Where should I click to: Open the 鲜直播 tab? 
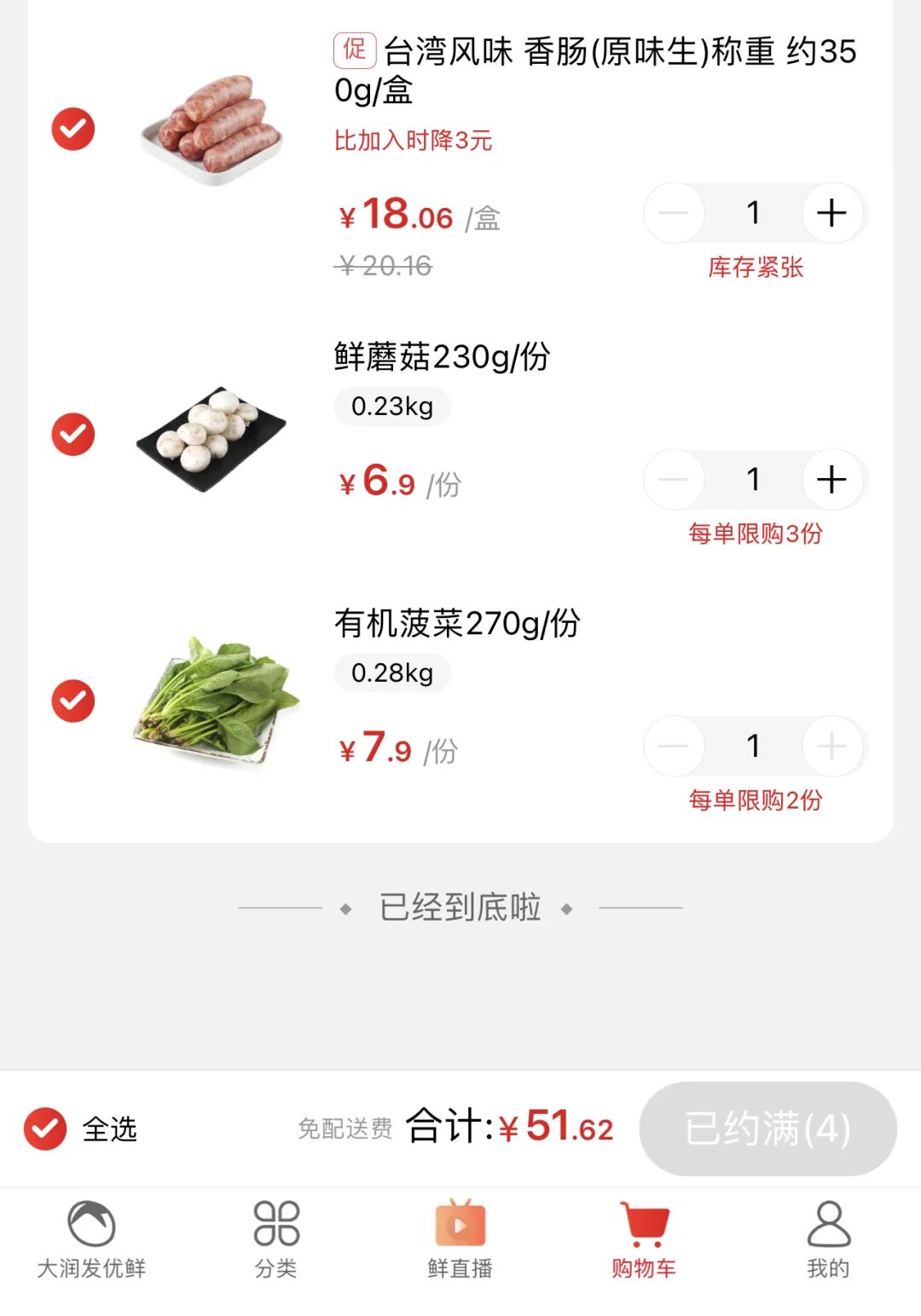coord(460,1240)
